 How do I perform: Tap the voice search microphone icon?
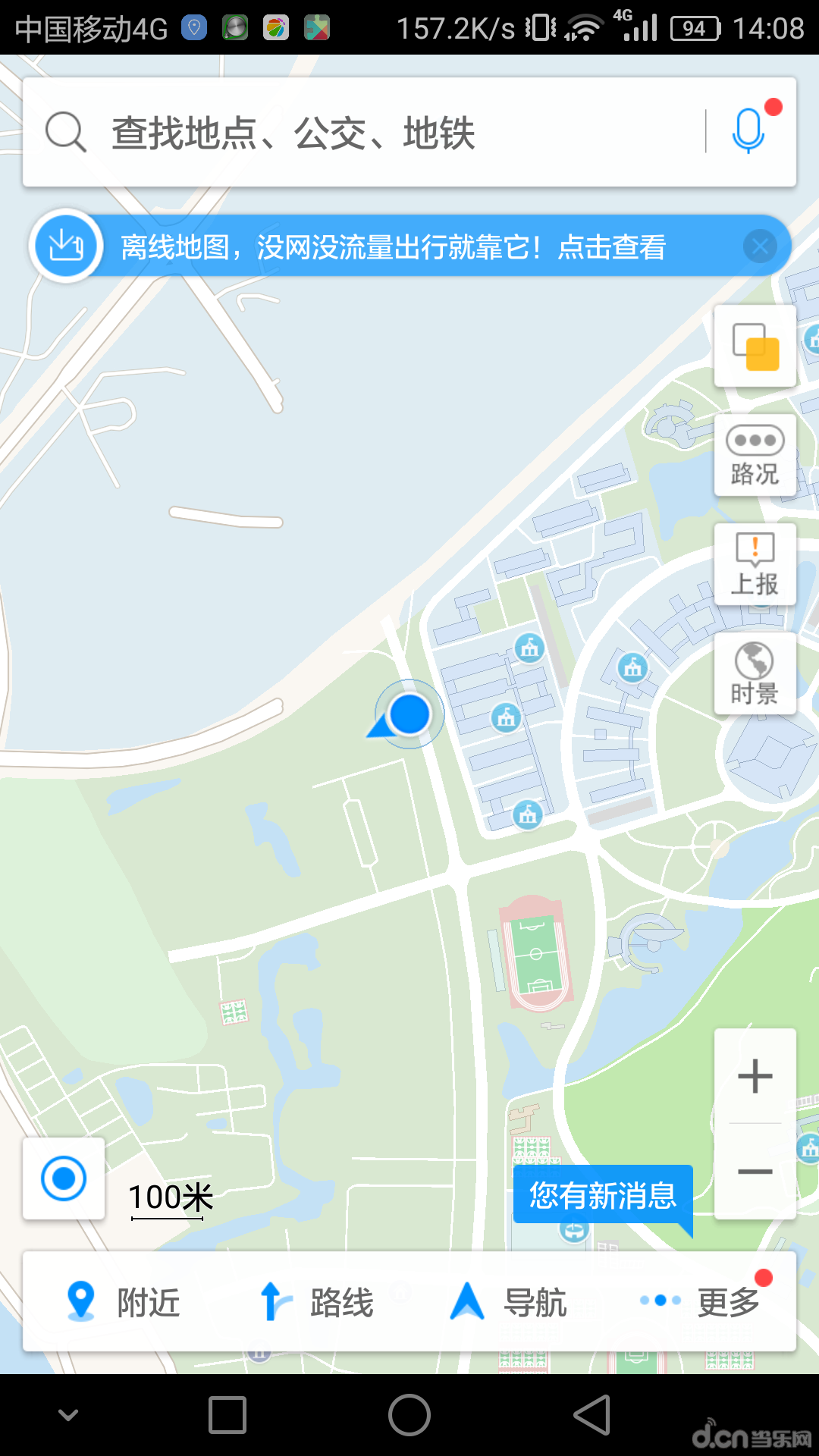pyautogui.click(x=748, y=132)
